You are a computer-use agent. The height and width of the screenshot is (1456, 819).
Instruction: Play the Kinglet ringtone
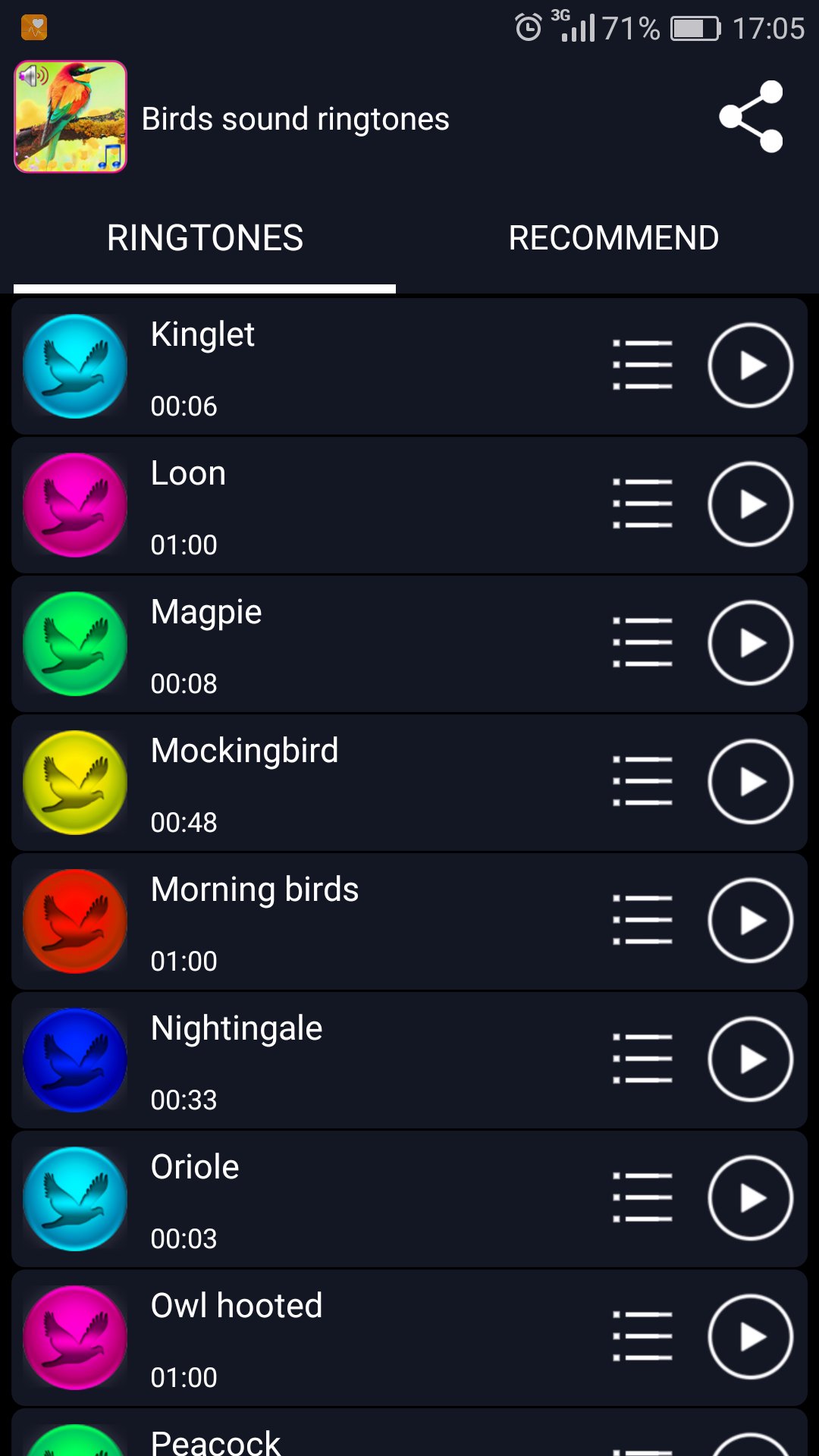(750, 366)
